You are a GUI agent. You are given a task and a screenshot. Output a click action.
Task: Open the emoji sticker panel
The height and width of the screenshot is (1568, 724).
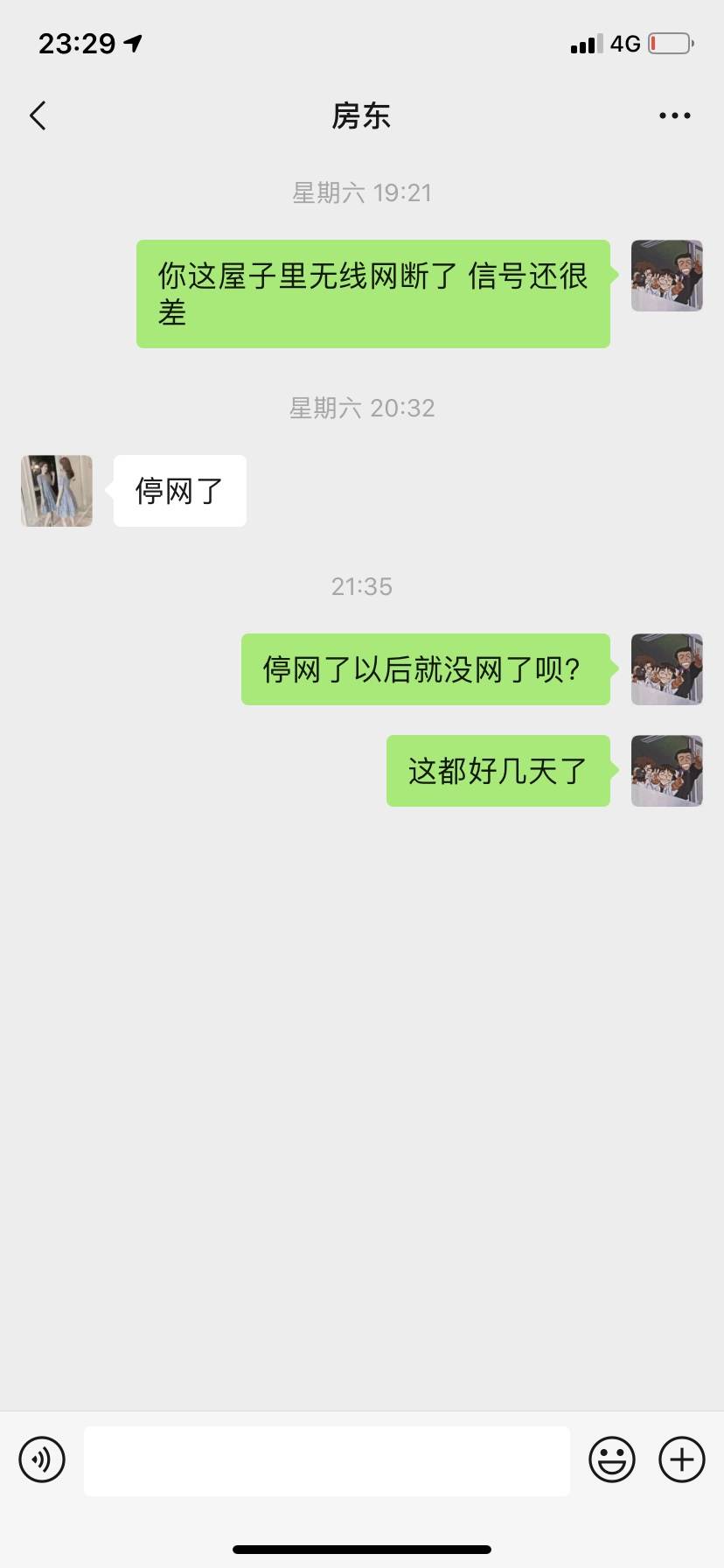click(611, 1459)
